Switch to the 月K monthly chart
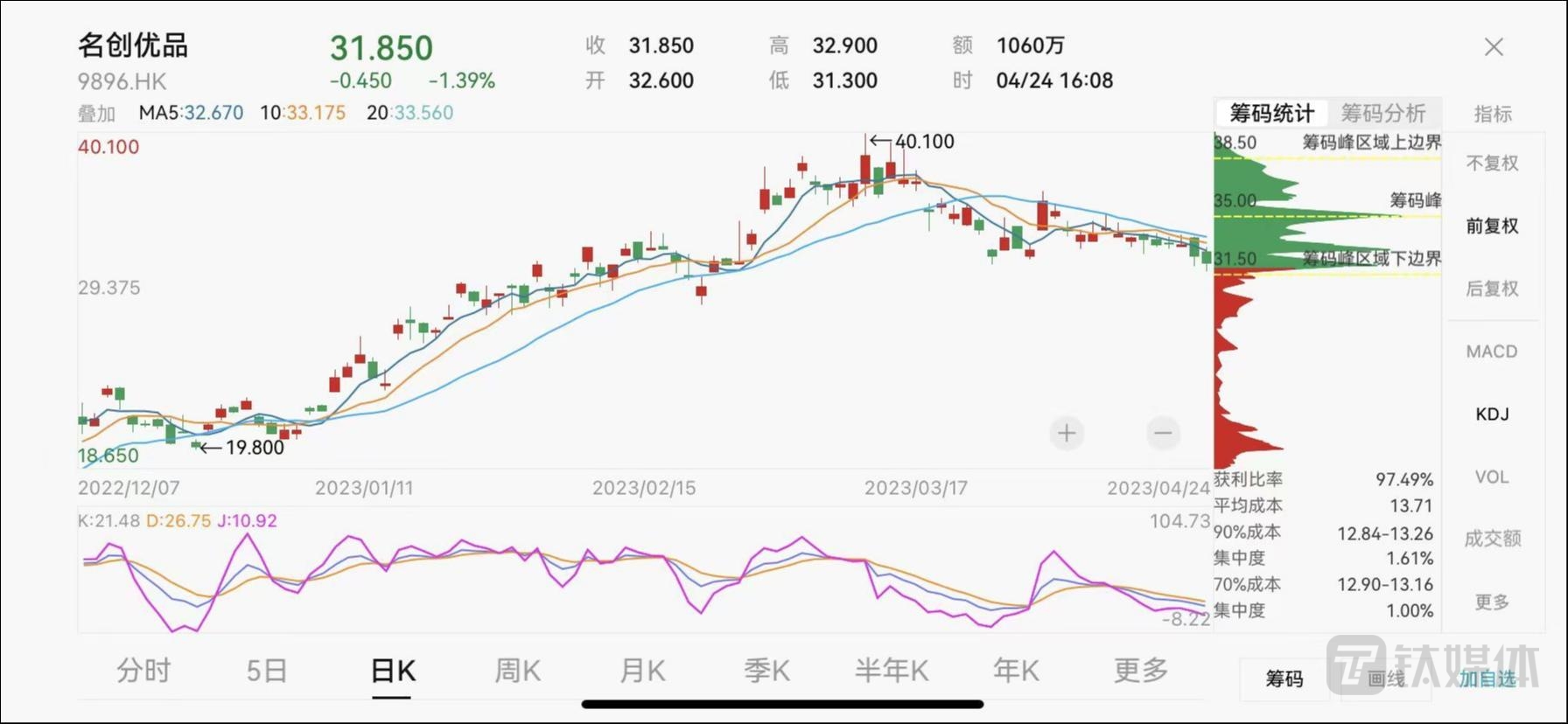The height and width of the screenshot is (724, 1568). [642, 671]
